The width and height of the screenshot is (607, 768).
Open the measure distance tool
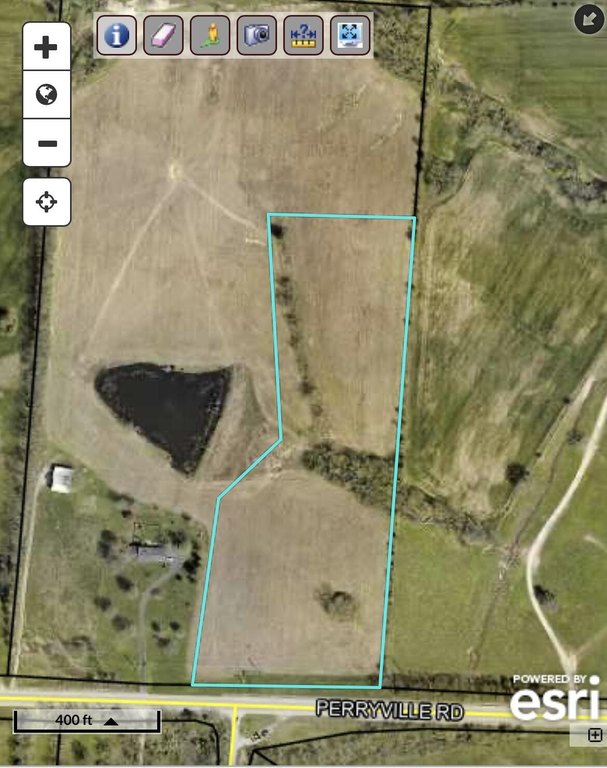304,35
